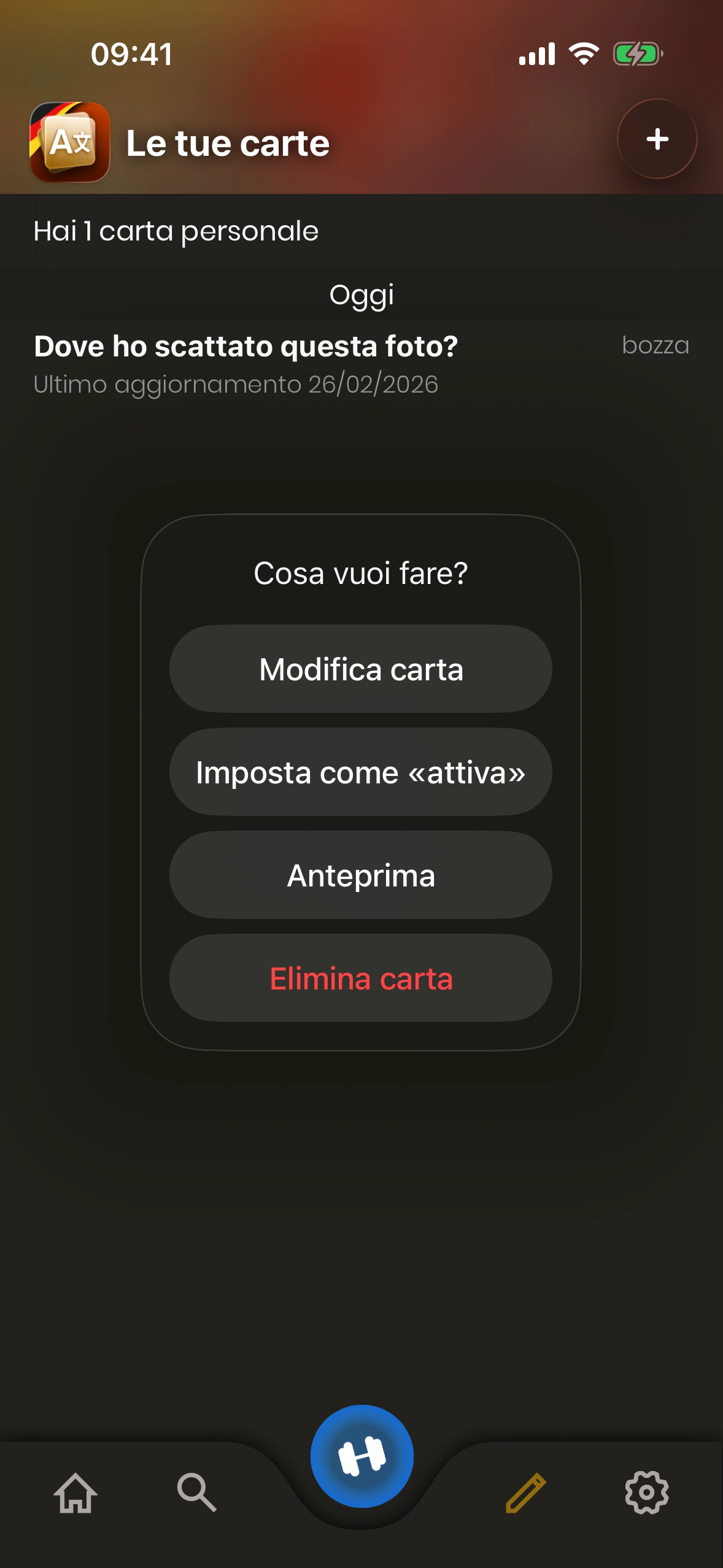Open the dumbbell training button
Viewport: 723px width, 1568px height.
pos(361,1456)
